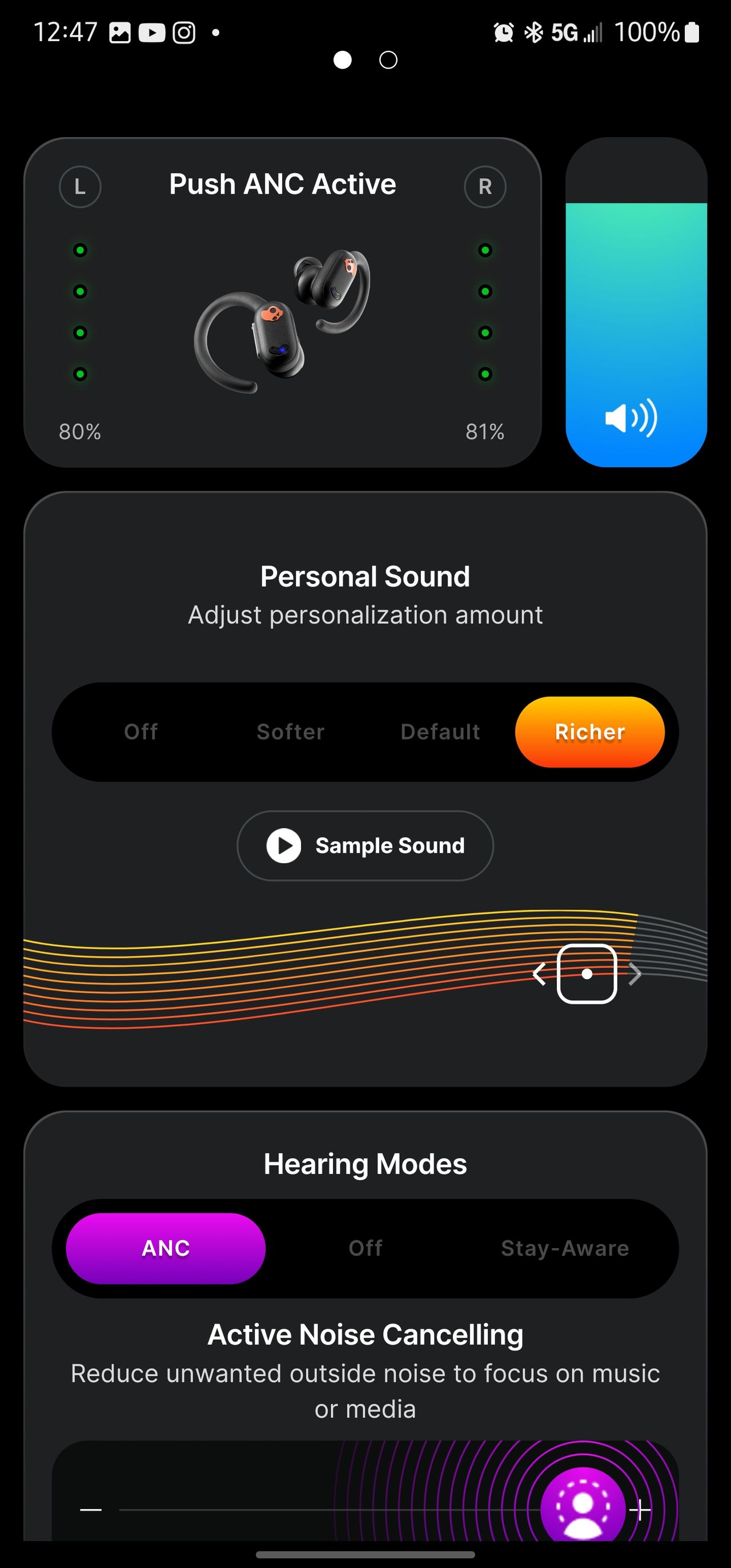731x1568 pixels.
Task: Choose the Default personalization level
Action: 440,732
